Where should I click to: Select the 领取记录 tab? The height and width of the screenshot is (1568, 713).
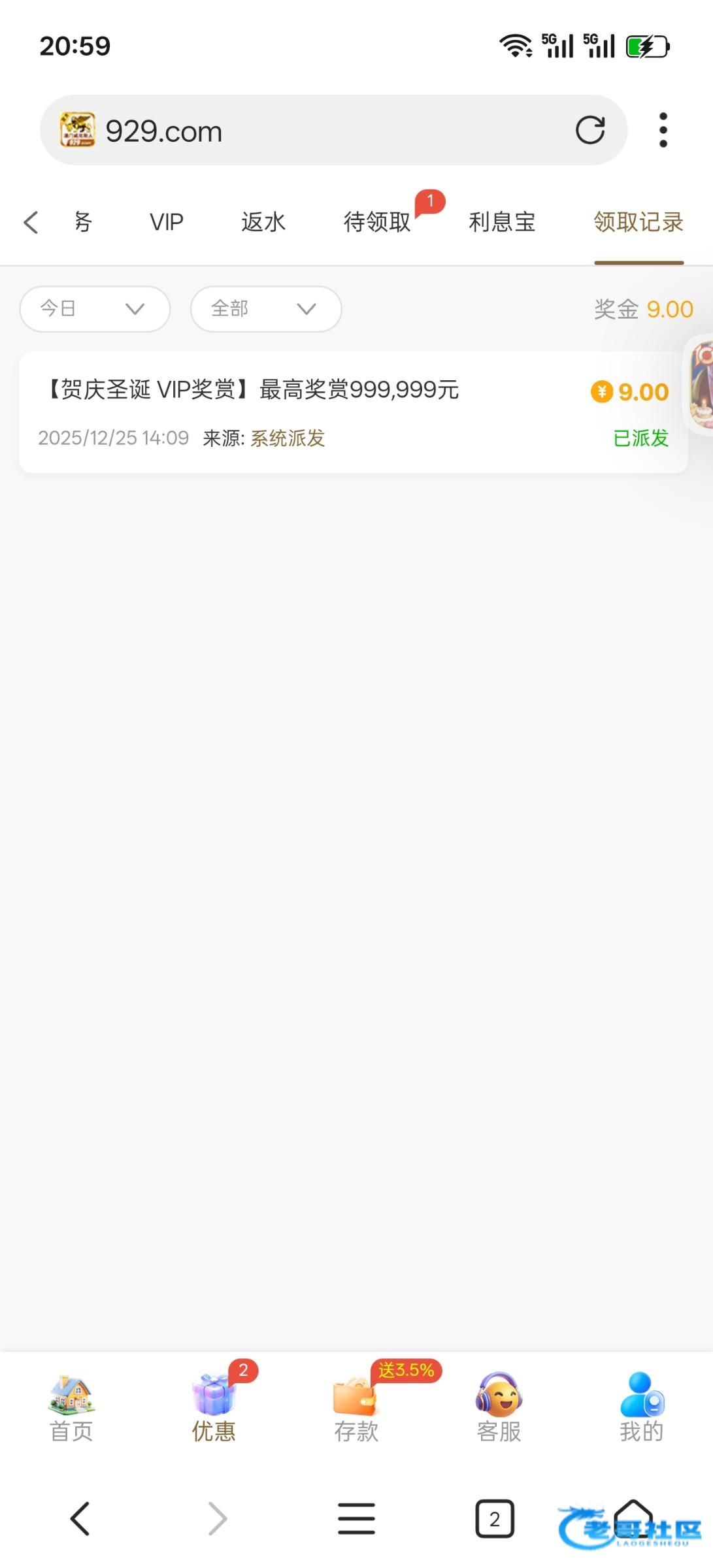coord(638,222)
